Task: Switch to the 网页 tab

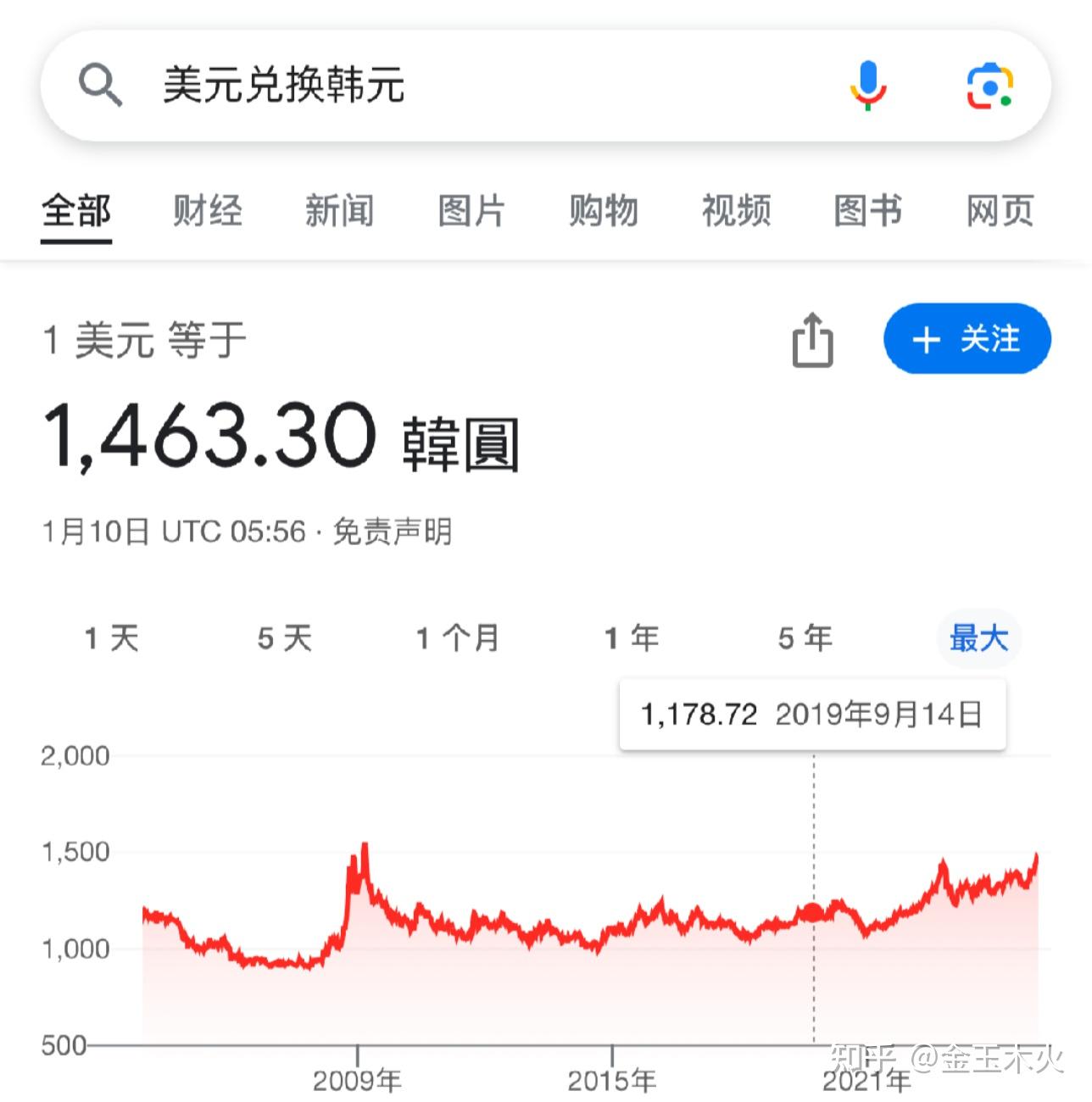Action: pos(1000,211)
